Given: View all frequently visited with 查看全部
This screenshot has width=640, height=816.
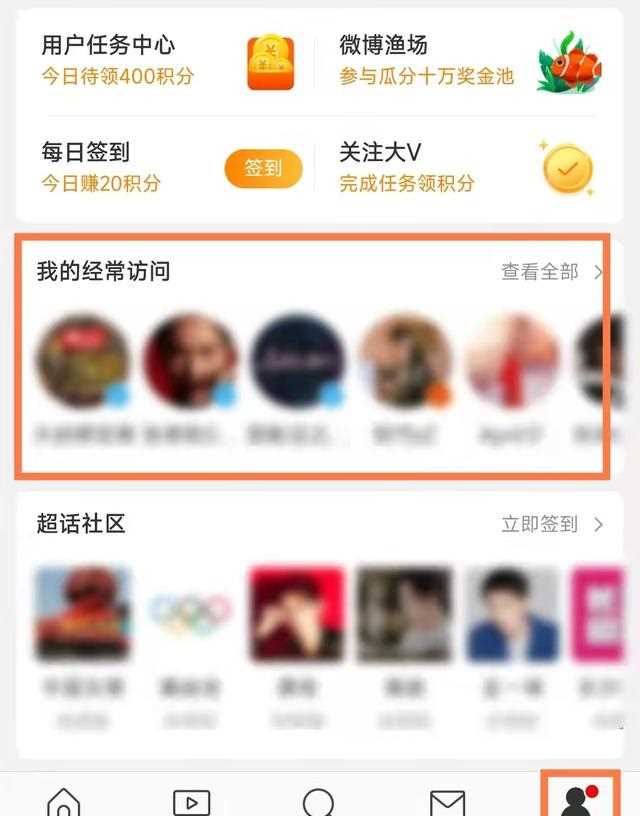Looking at the screenshot, I should [x=551, y=272].
